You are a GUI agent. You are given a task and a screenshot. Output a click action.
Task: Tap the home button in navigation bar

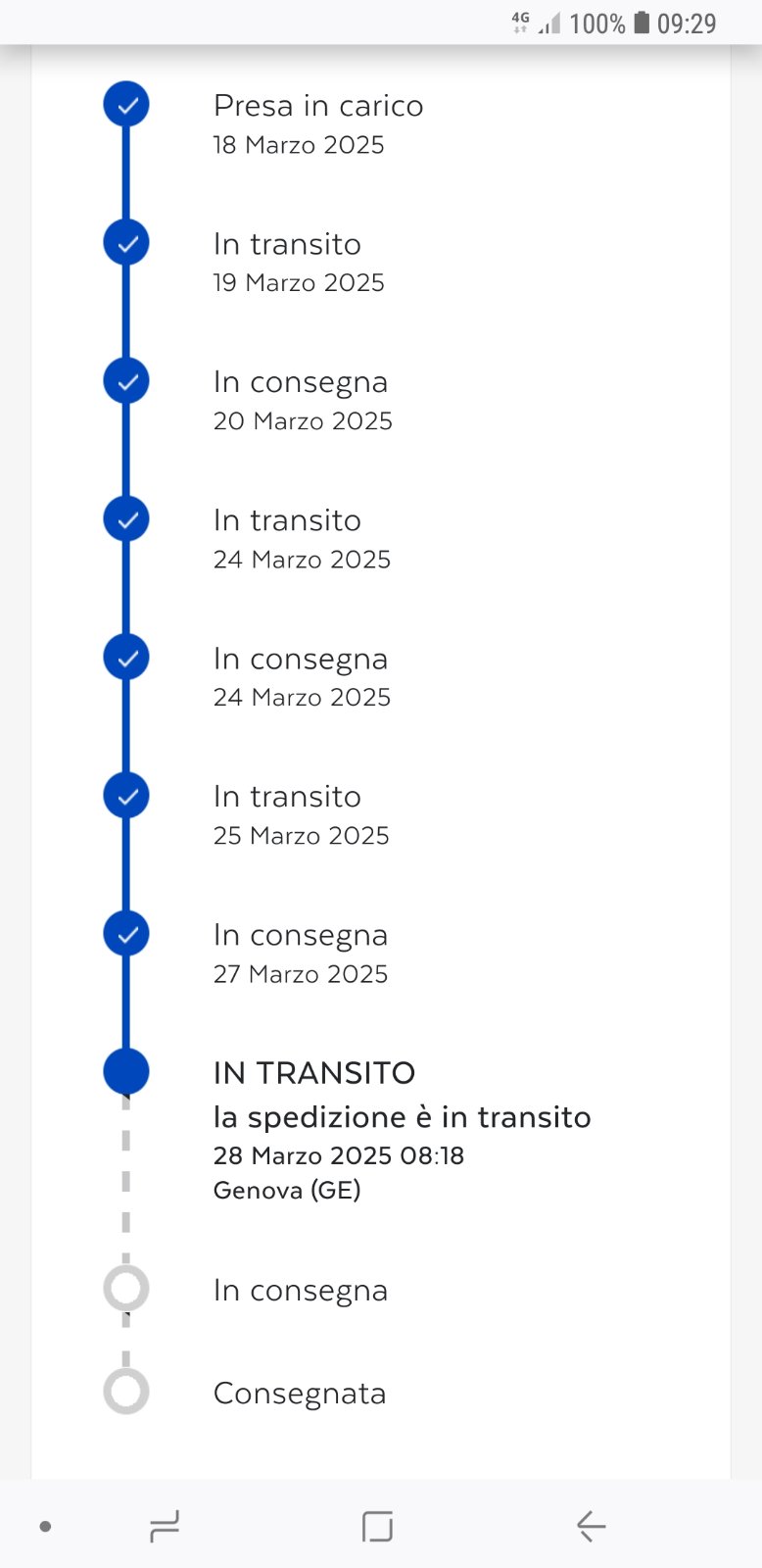click(377, 1526)
